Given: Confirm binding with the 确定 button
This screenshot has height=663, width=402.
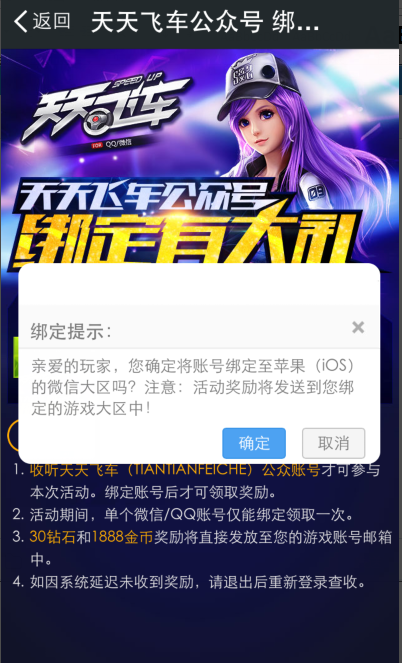Looking at the screenshot, I should point(254,443).
